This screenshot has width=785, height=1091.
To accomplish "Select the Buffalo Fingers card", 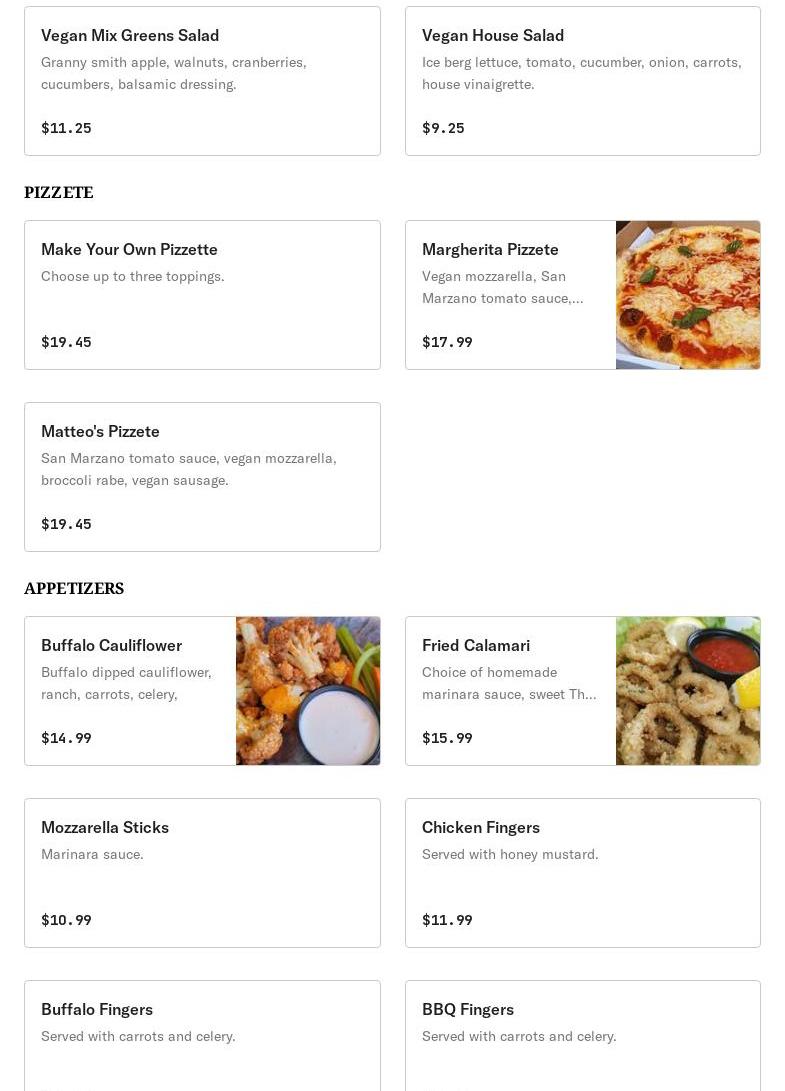I will tap(202, 1035).
